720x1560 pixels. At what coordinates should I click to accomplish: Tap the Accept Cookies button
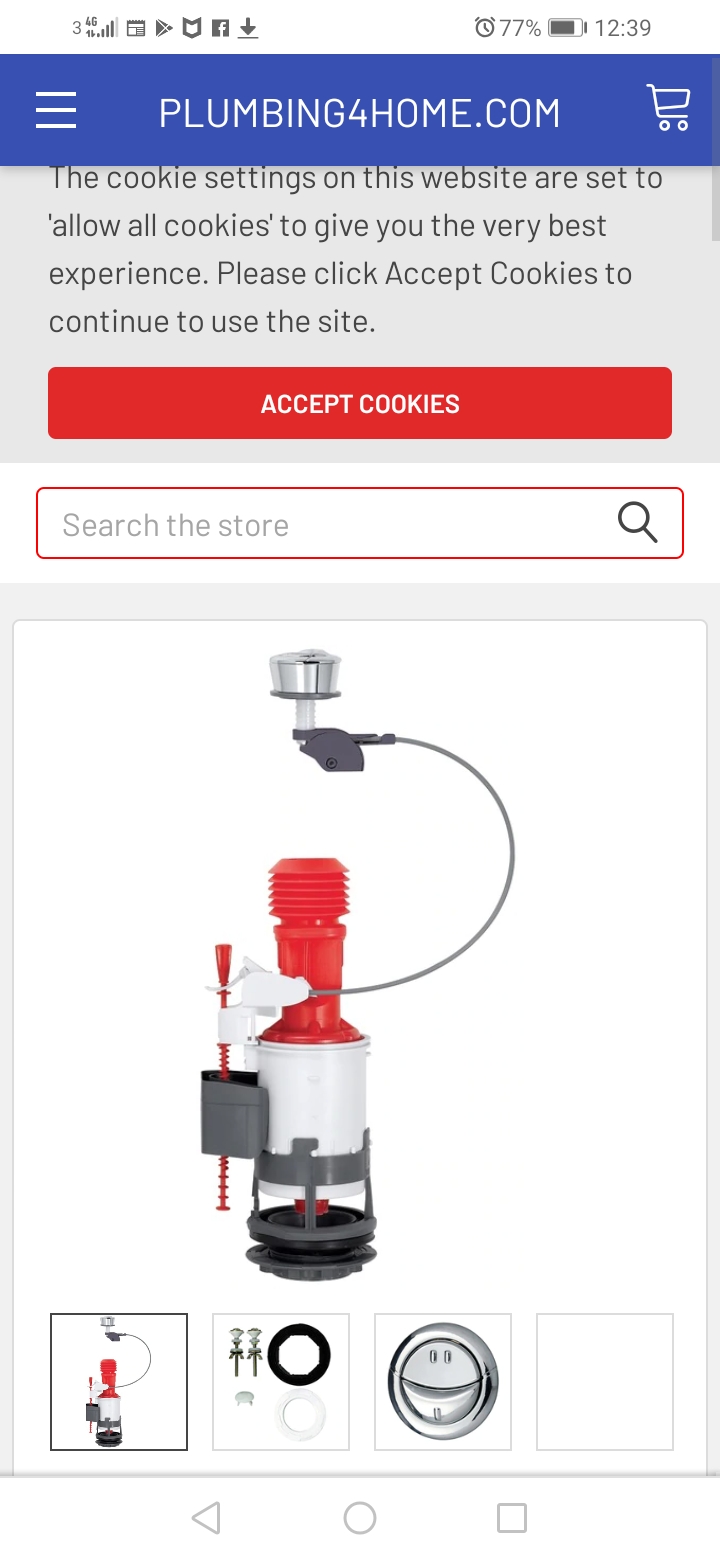click(360, 403)
